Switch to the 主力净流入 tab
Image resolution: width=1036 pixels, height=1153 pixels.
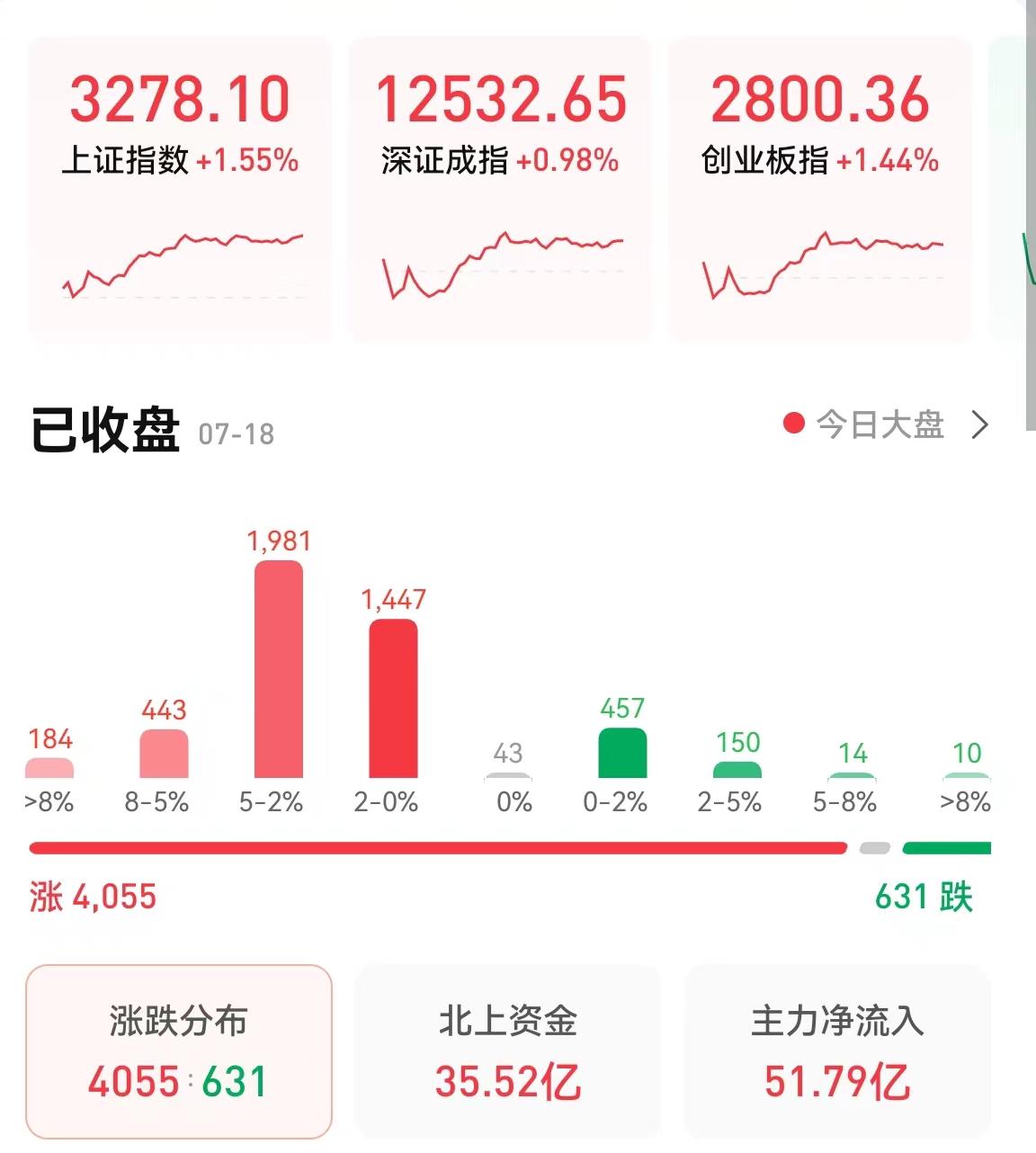point(837,1050)
